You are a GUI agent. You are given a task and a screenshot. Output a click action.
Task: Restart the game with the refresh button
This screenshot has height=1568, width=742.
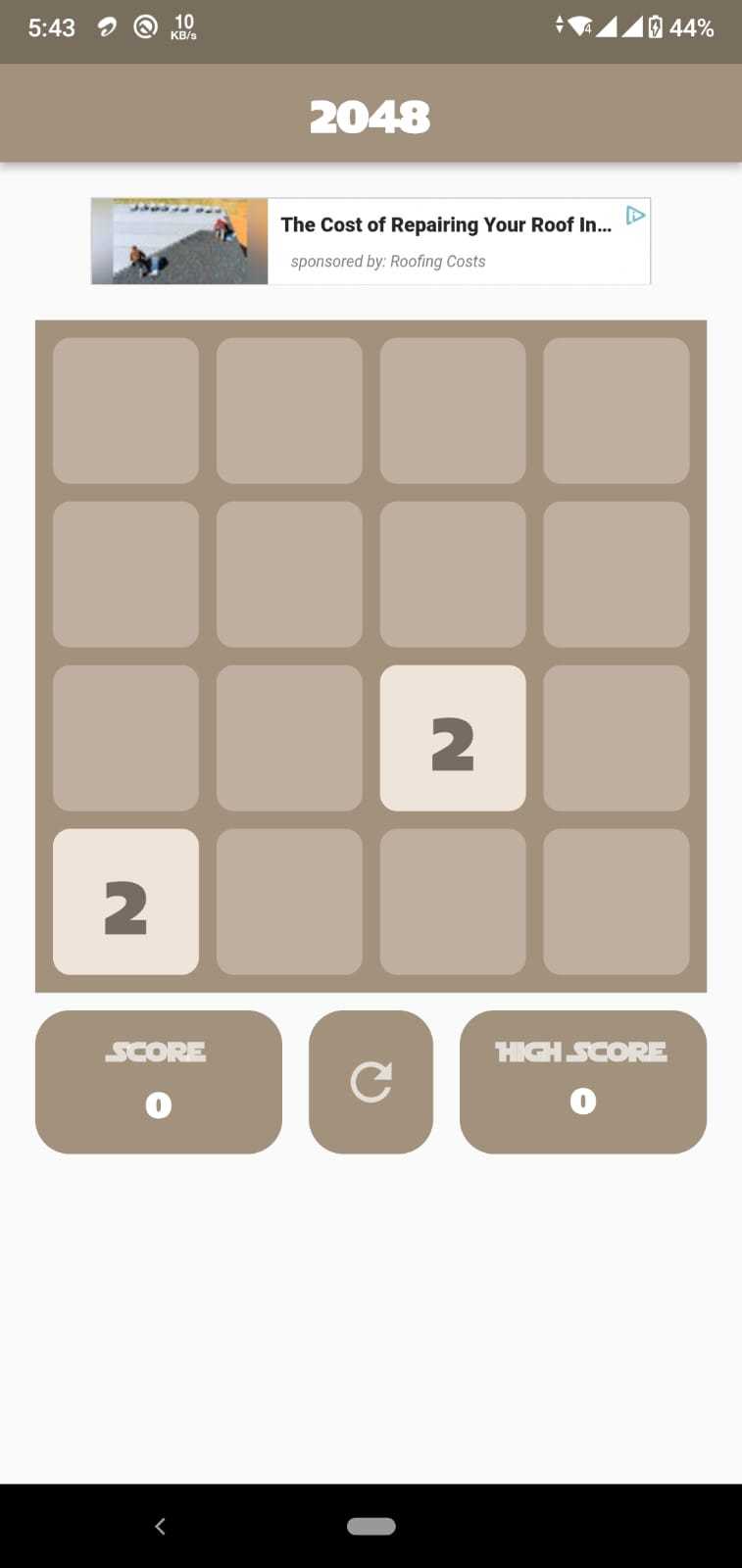coord(371,1082)
